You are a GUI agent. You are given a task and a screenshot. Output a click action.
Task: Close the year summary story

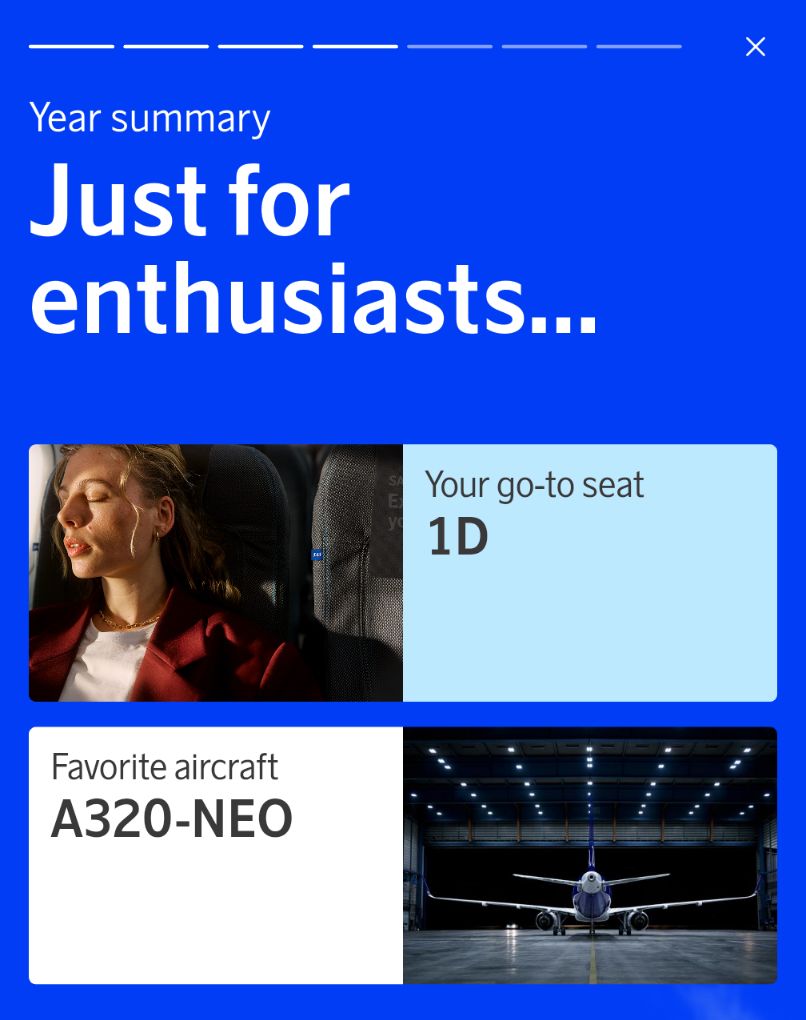(x=755, y=46)
